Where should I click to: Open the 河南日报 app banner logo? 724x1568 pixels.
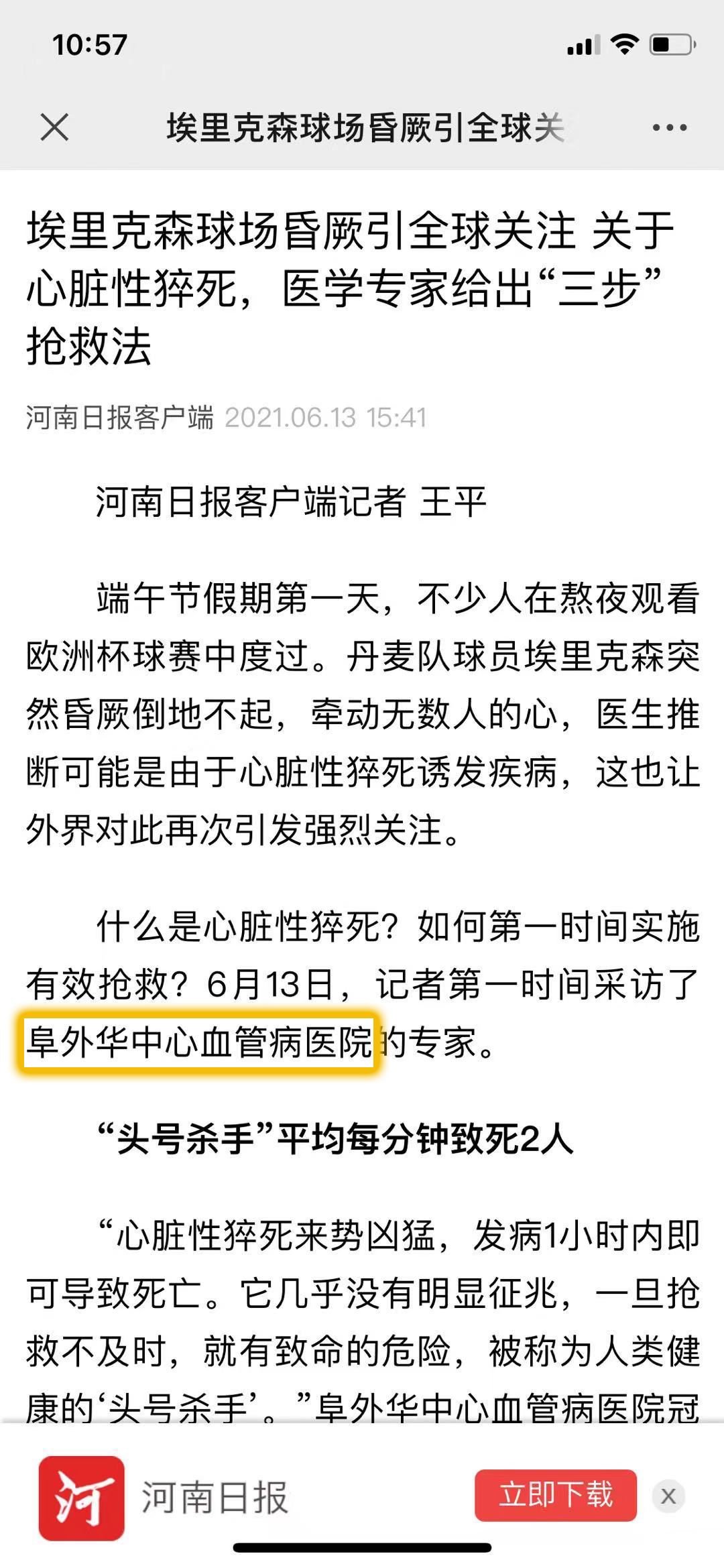[82, 1498]
